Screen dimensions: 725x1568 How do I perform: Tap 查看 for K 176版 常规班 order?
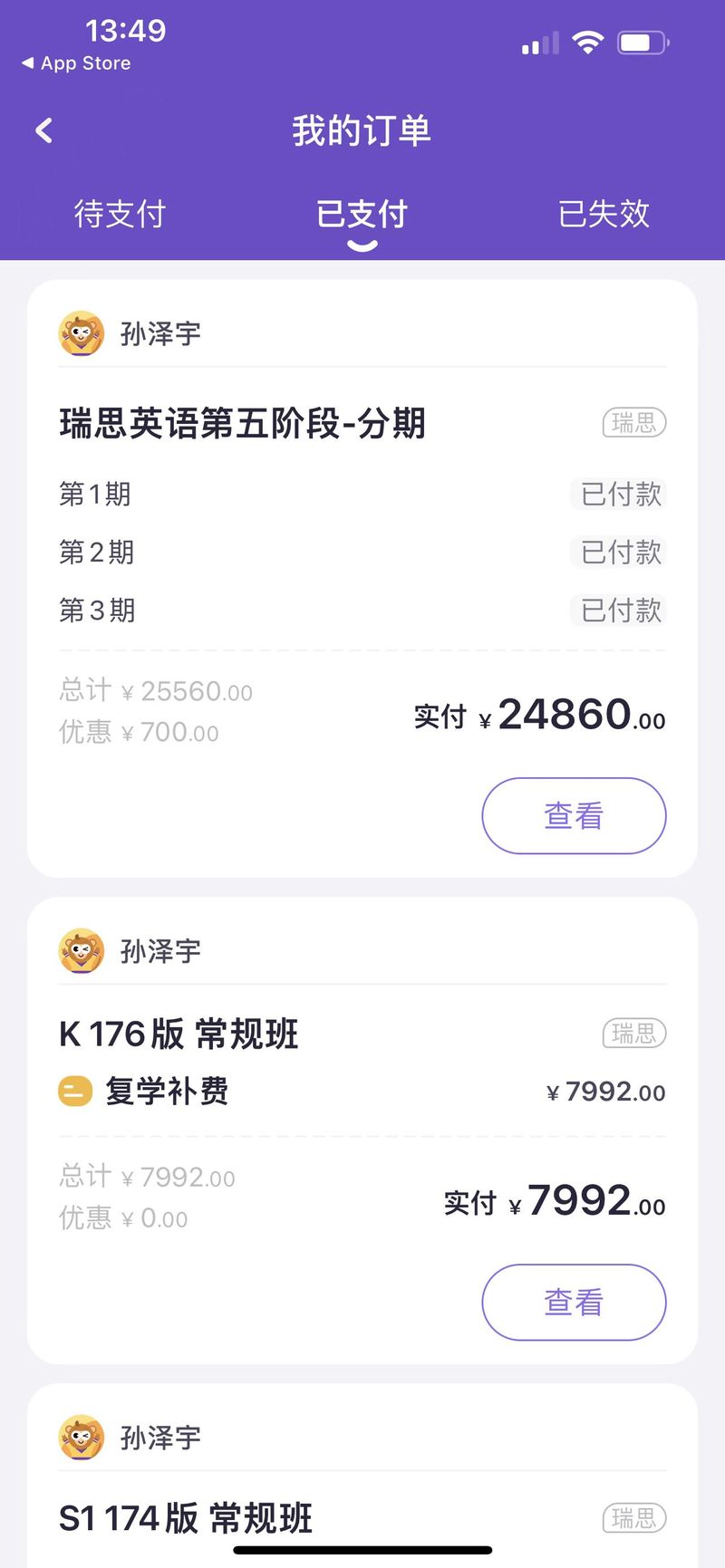[574, 1302]
